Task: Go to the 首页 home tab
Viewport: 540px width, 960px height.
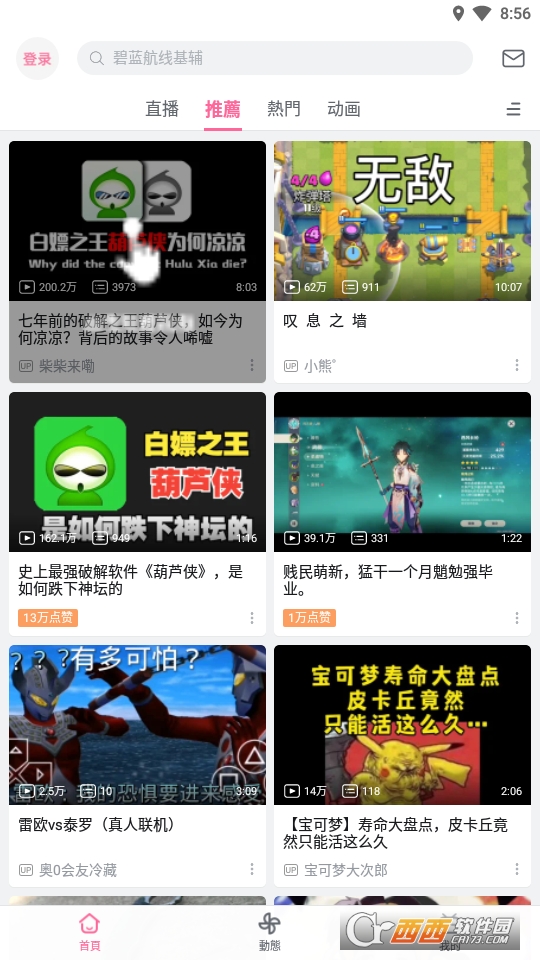Action: tap(89, 932)
